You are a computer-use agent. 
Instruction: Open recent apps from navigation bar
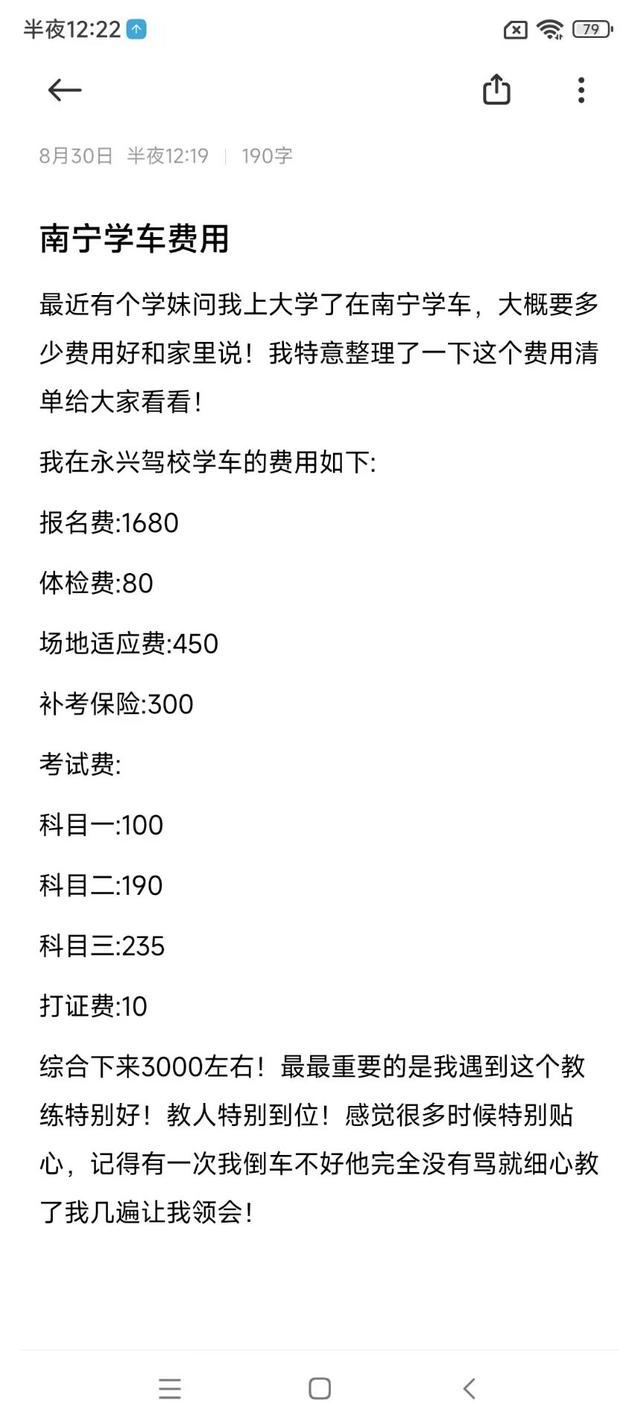[170, 1388]
